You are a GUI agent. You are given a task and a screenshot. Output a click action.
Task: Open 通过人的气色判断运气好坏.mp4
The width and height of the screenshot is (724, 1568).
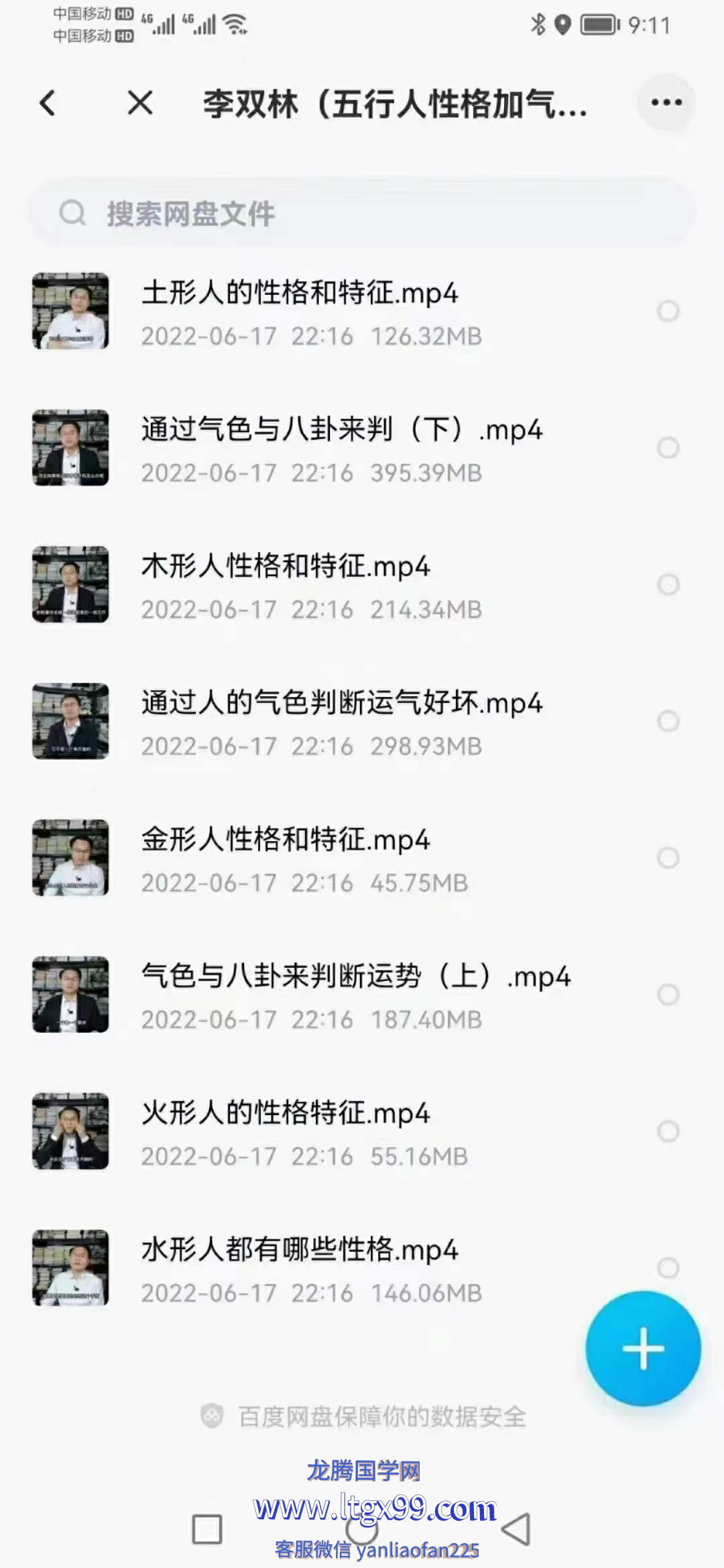[x=341, y=704]
